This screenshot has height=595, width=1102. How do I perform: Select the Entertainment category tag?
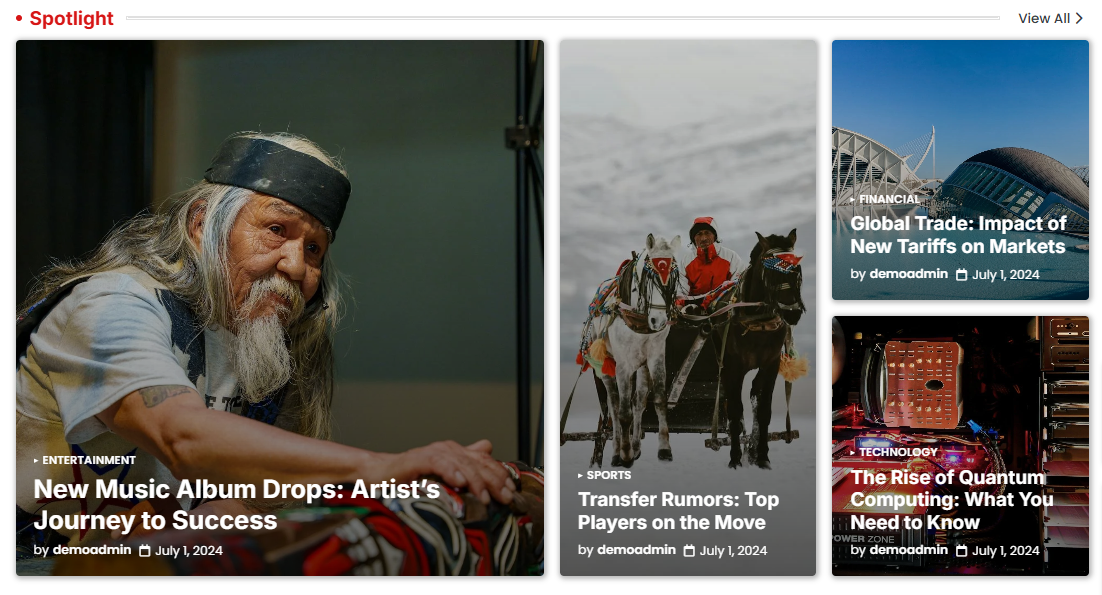coord(89,461)
